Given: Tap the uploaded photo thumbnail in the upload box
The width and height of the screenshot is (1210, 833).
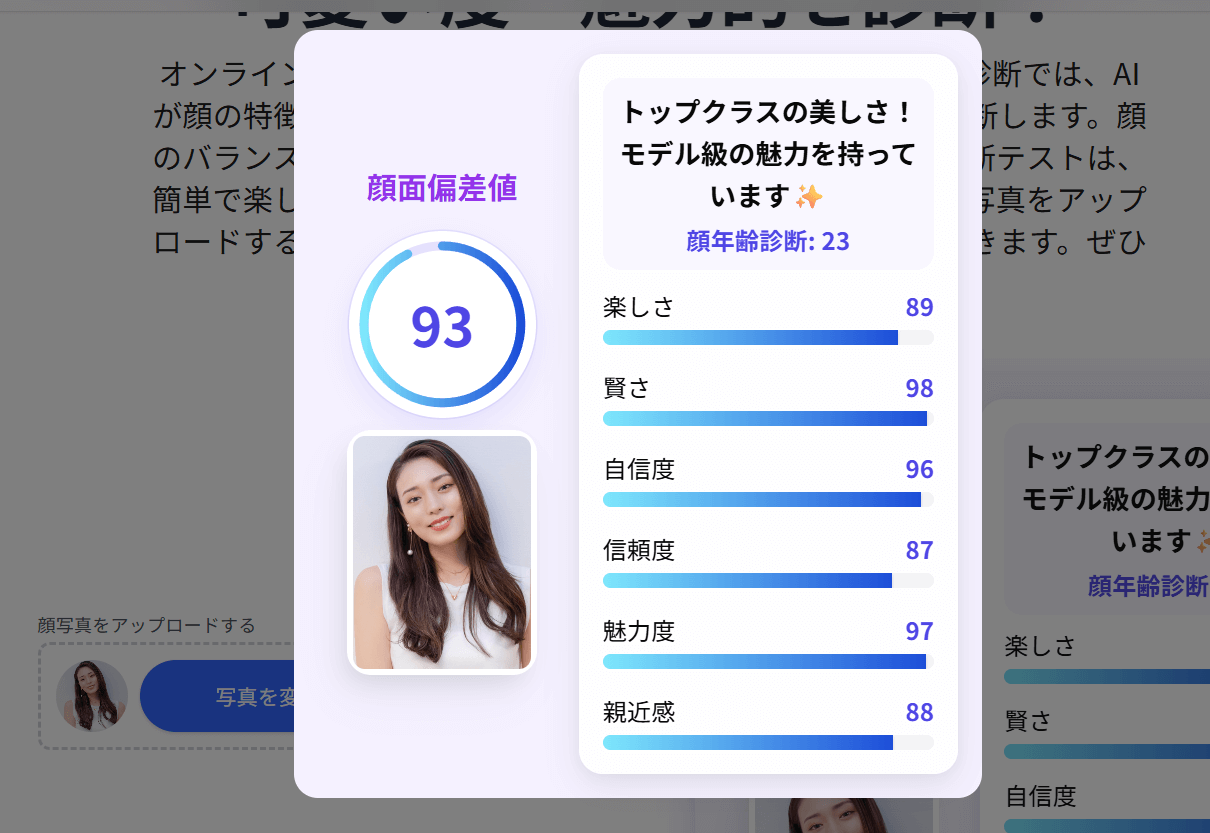Looking at the screenshot, I should [92, 696].
